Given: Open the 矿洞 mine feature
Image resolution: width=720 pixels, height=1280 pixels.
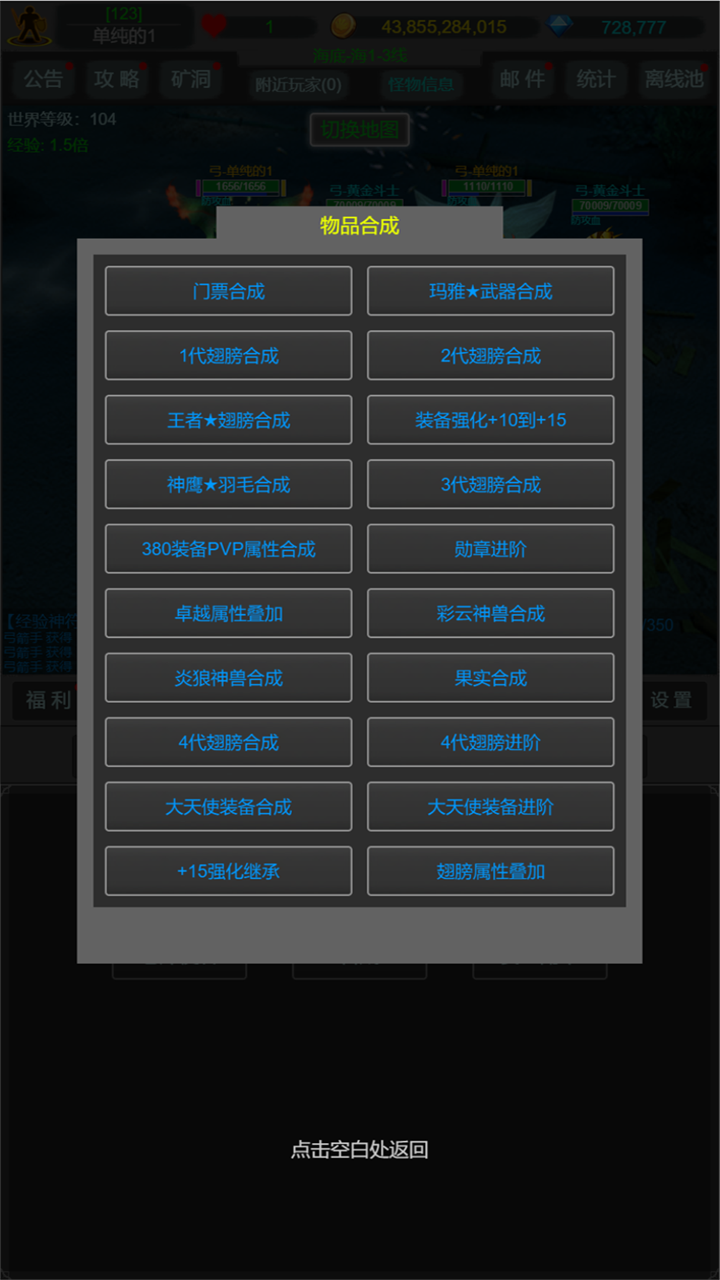Looking at the screenshot, I should pyautogui.click(x=190, y=79).
